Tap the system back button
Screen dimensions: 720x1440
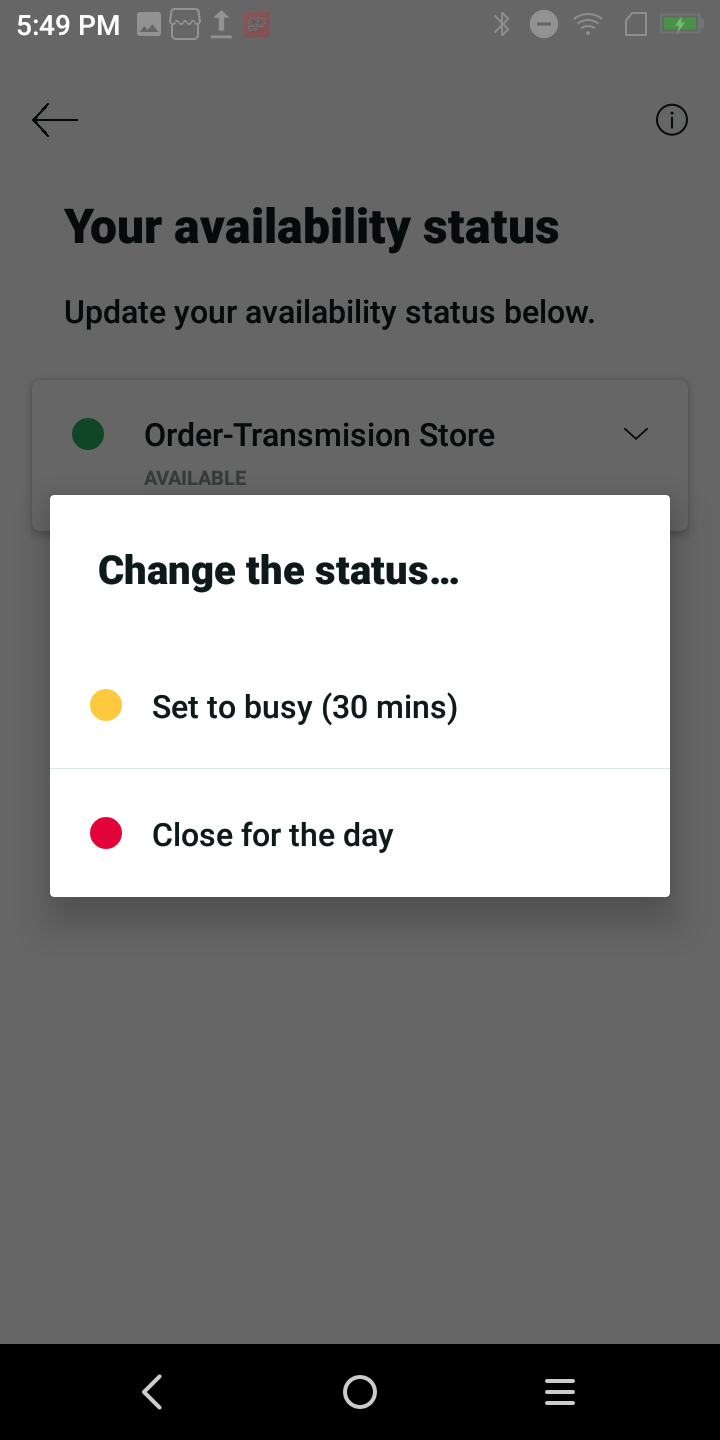pyautogui.click(x=152, y=1392)
